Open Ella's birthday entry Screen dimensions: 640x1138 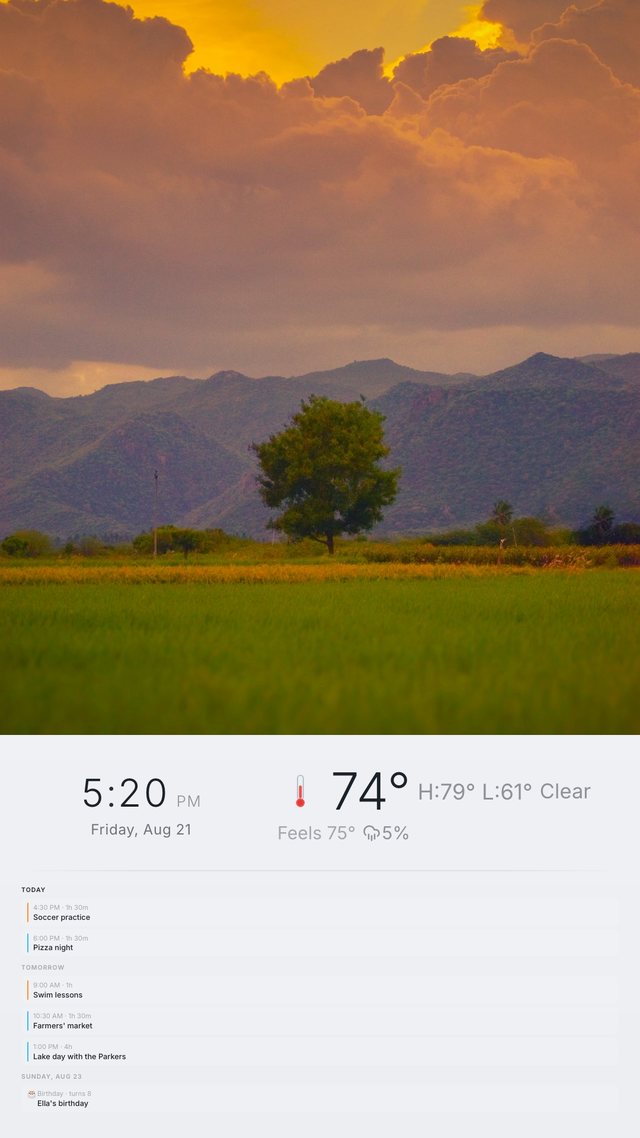[x=320, y=1099]
